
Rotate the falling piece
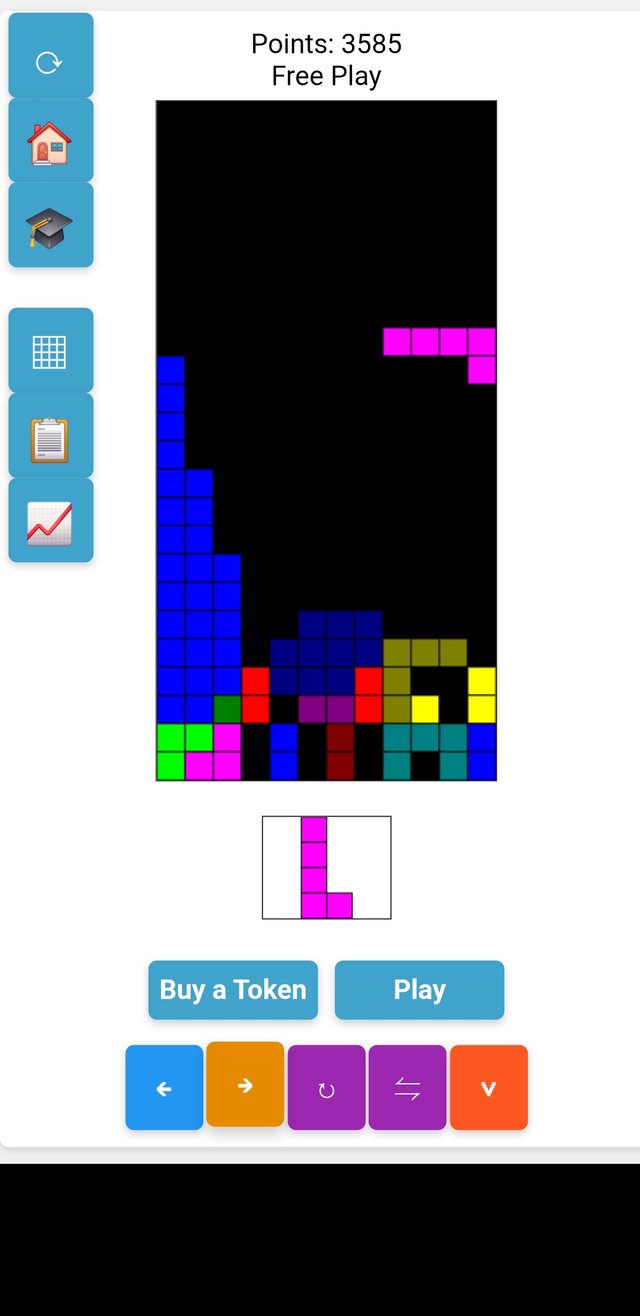coord(326,1088)
